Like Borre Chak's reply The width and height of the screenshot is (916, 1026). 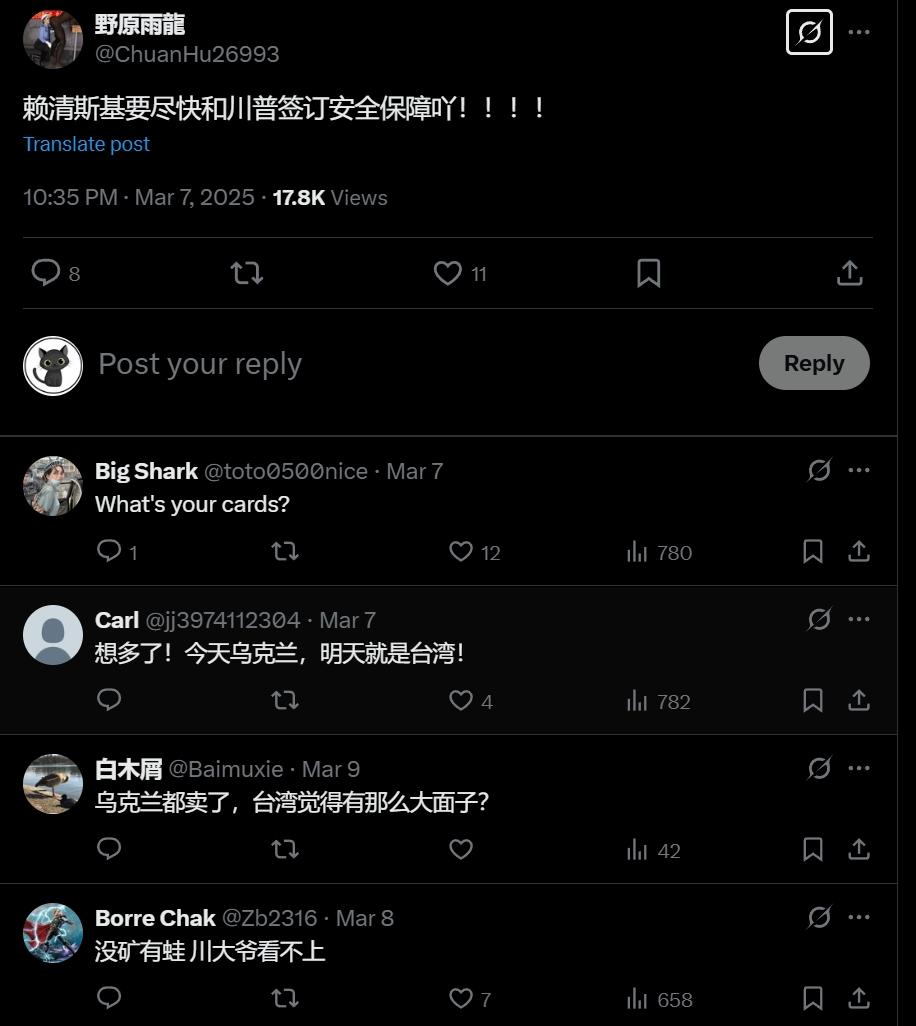(461, 998)
